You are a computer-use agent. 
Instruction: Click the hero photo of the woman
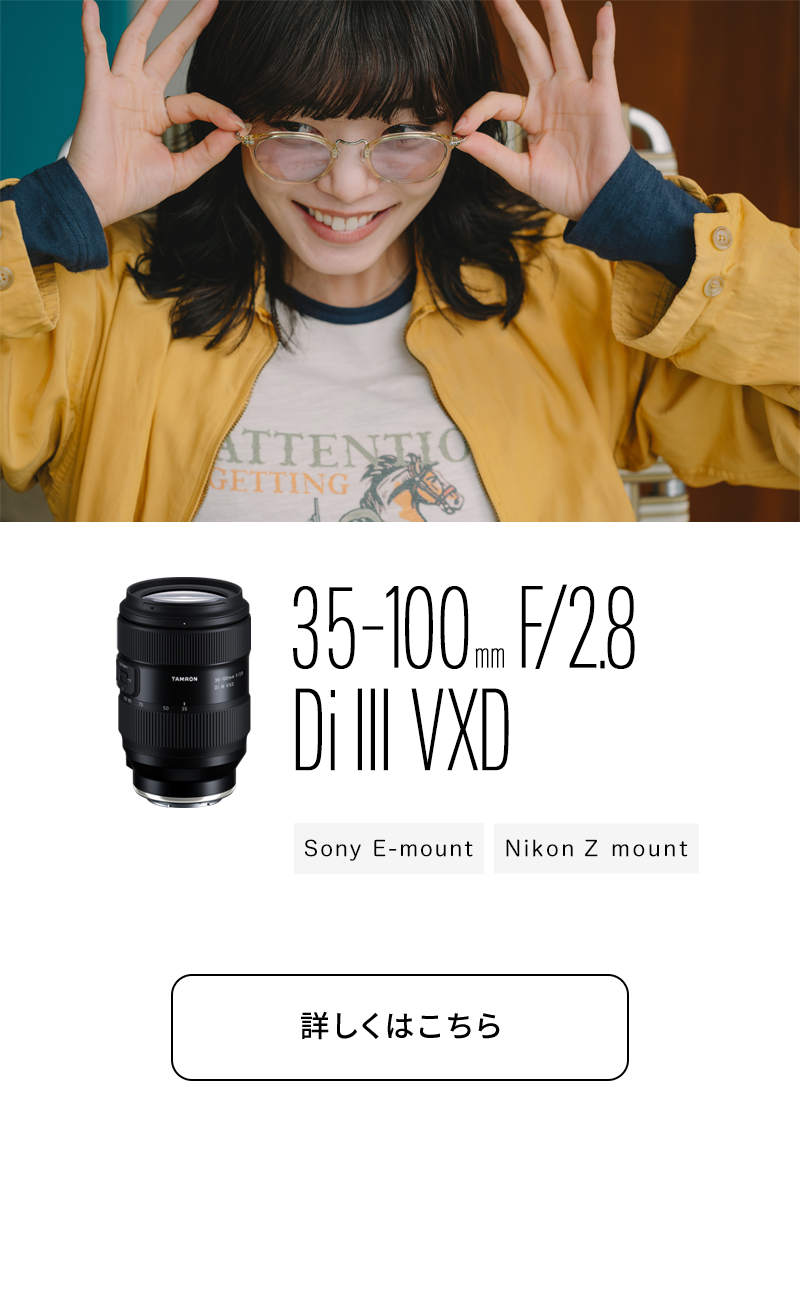tap(400, 260)
